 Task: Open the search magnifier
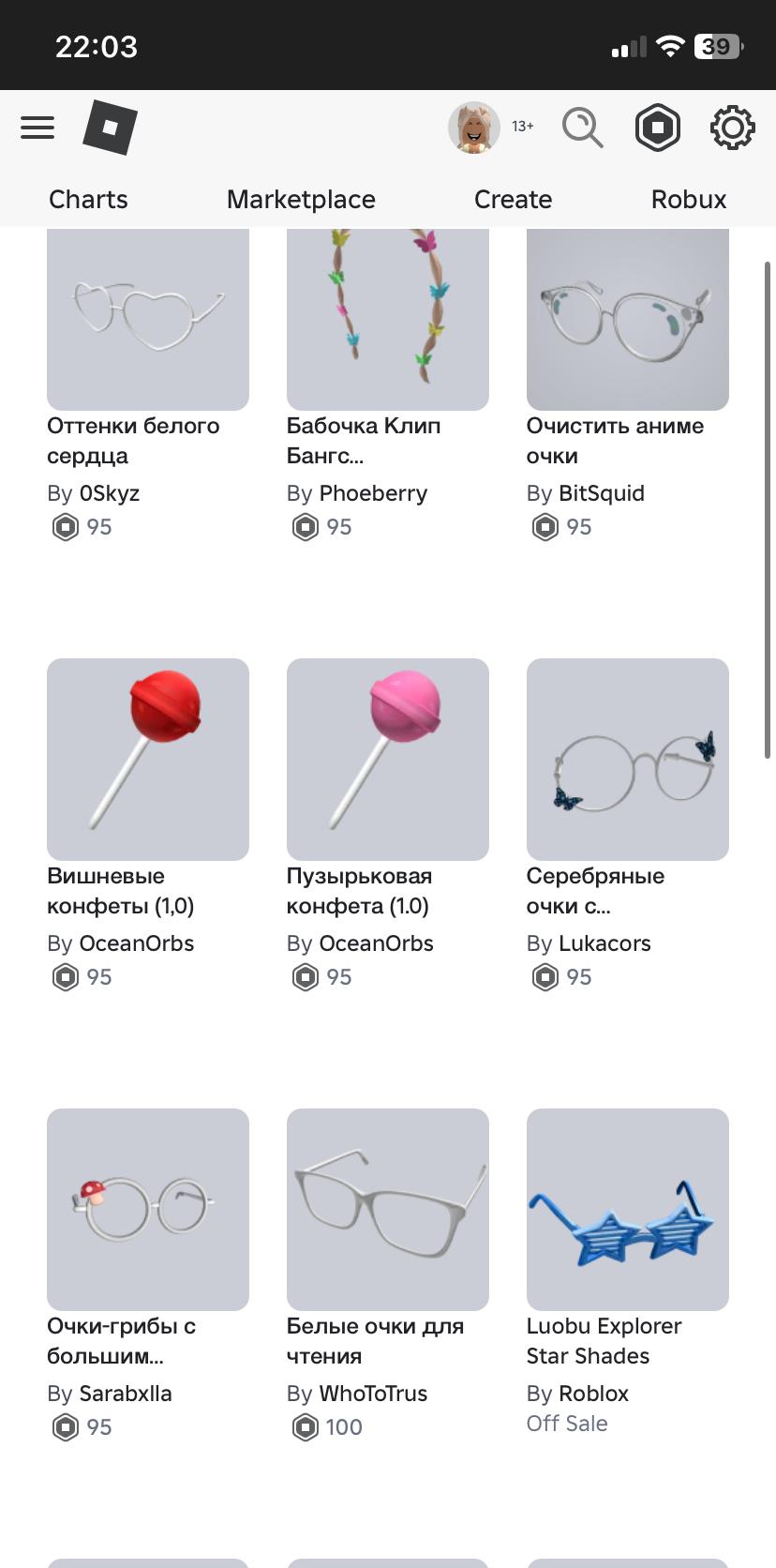[582, 128]
